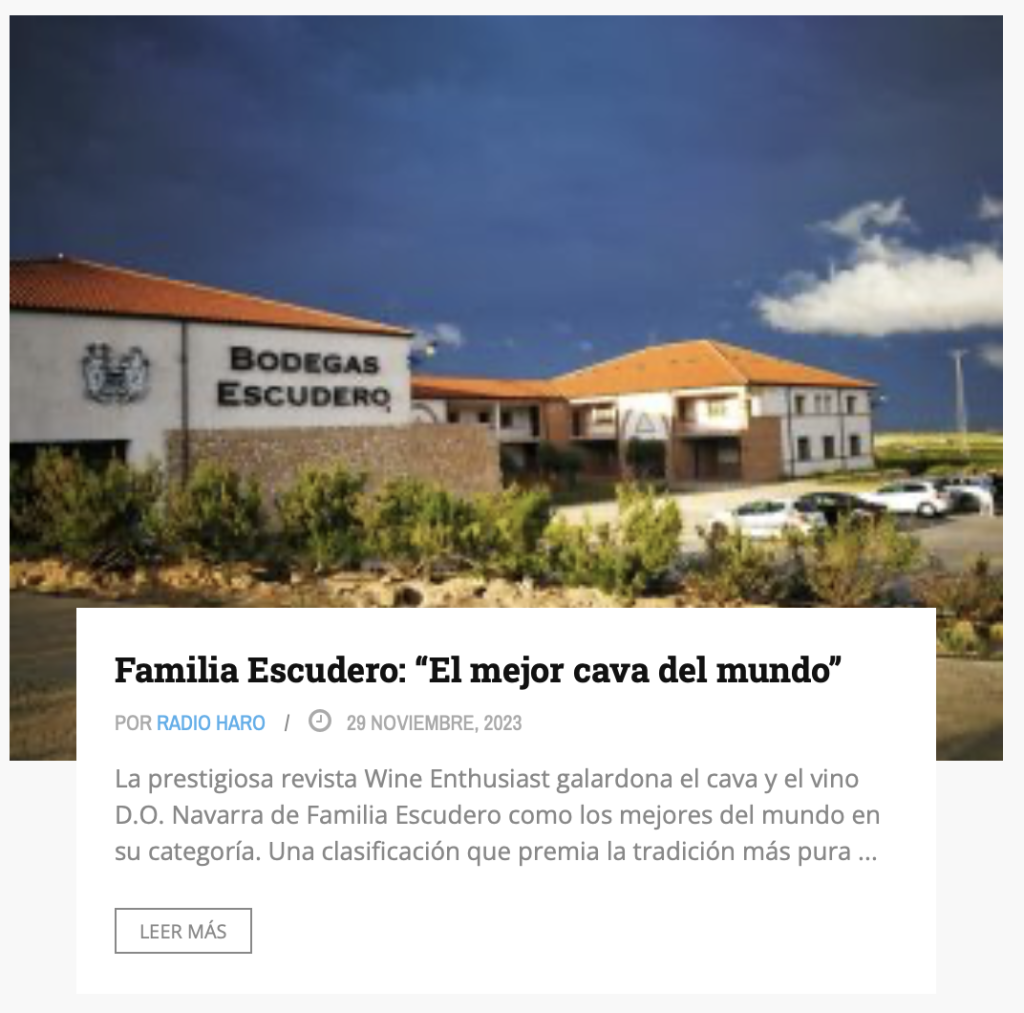Screen dimensions: 1024x1013
Task: Tap the Leer Más button
Action: tap(183, 931)
